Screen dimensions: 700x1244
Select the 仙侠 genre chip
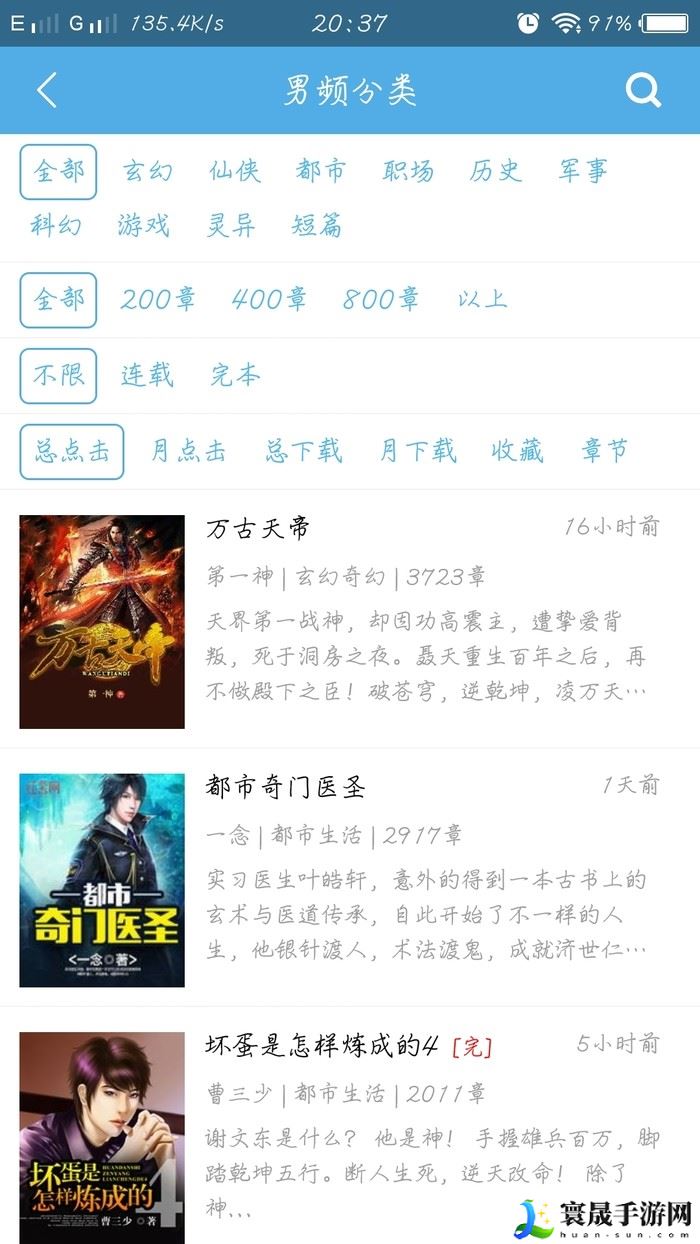pyautogui.click(x=235, y=171)
